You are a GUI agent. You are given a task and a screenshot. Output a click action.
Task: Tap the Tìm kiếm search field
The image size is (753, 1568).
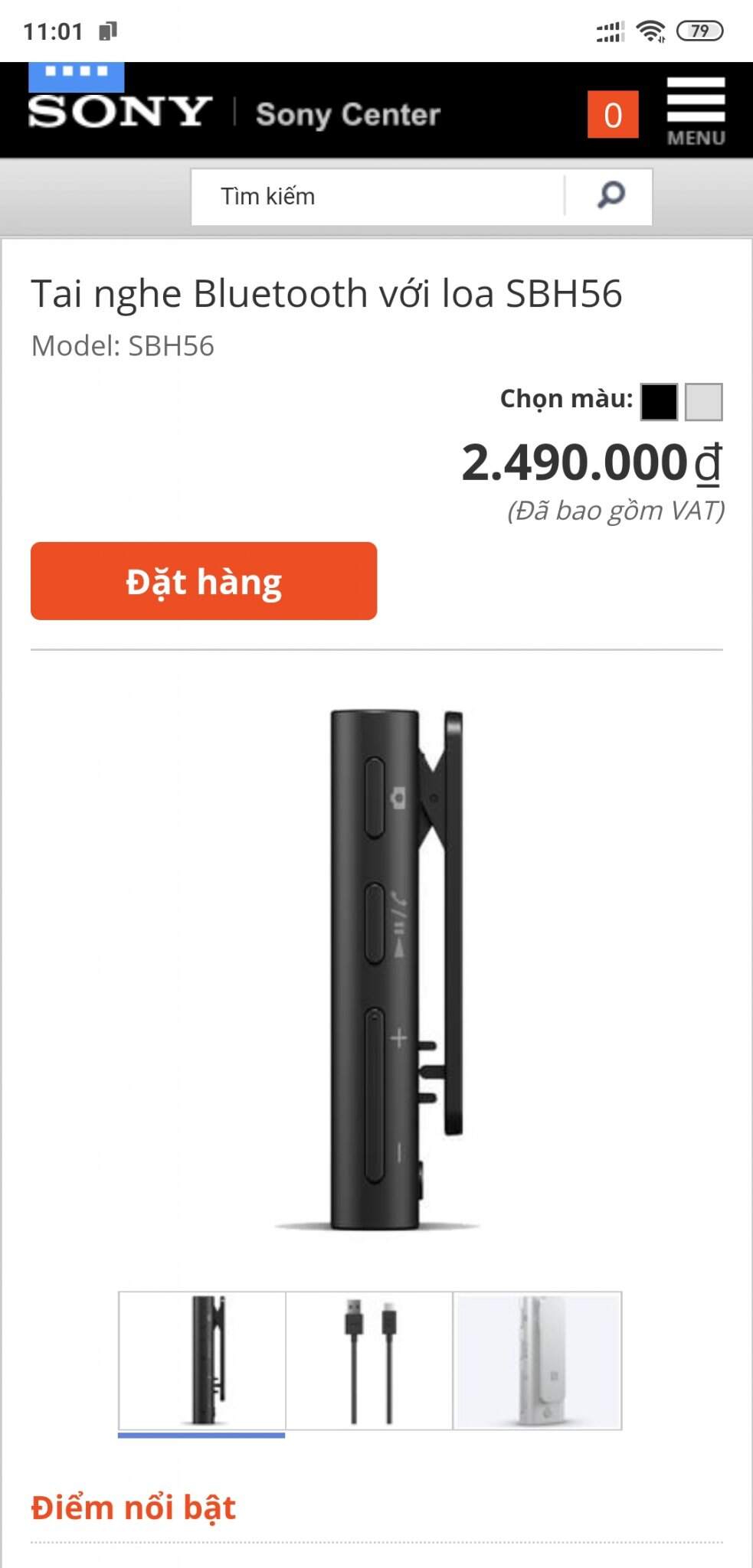tap(377, 197)
